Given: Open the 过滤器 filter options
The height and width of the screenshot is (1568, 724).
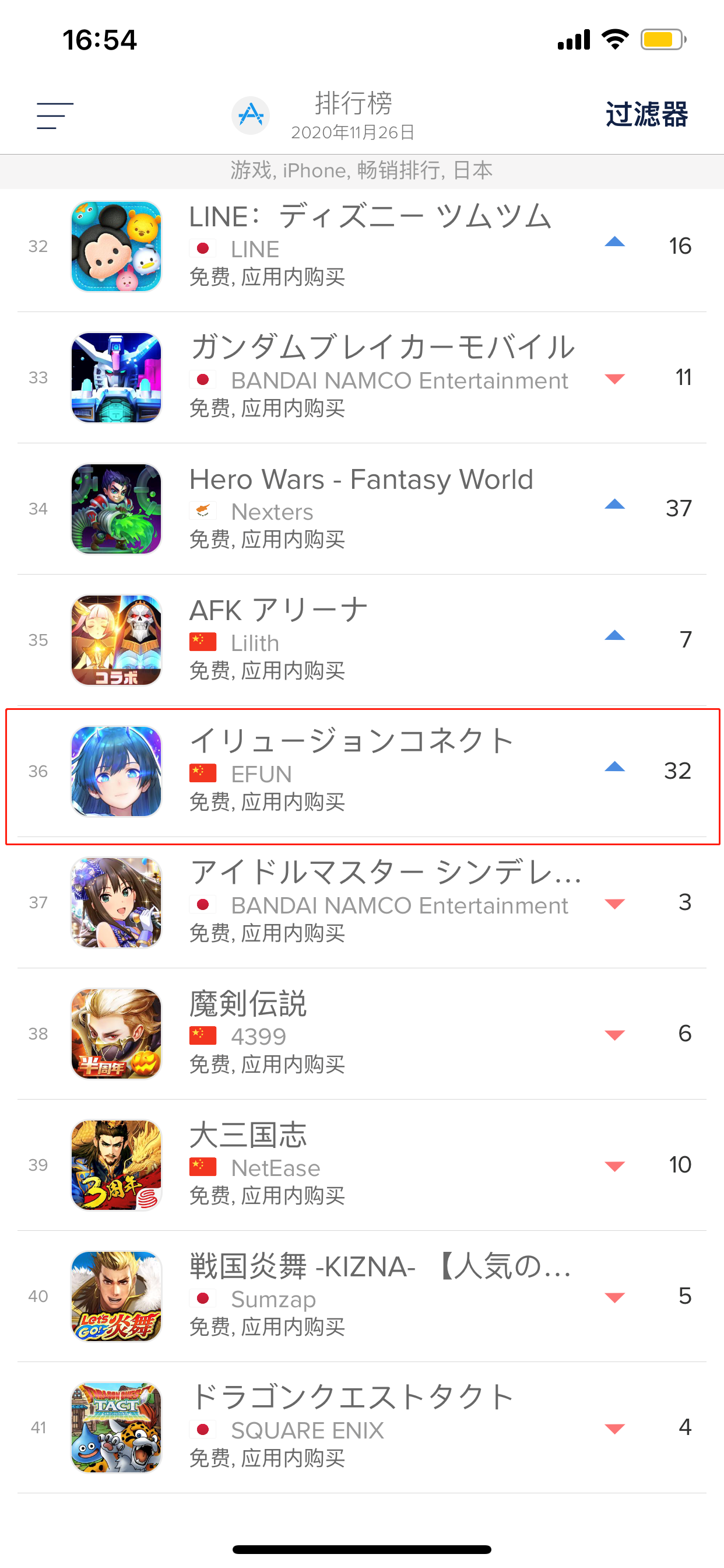Looking at the screenshot, I should click(x=646, y=114).
